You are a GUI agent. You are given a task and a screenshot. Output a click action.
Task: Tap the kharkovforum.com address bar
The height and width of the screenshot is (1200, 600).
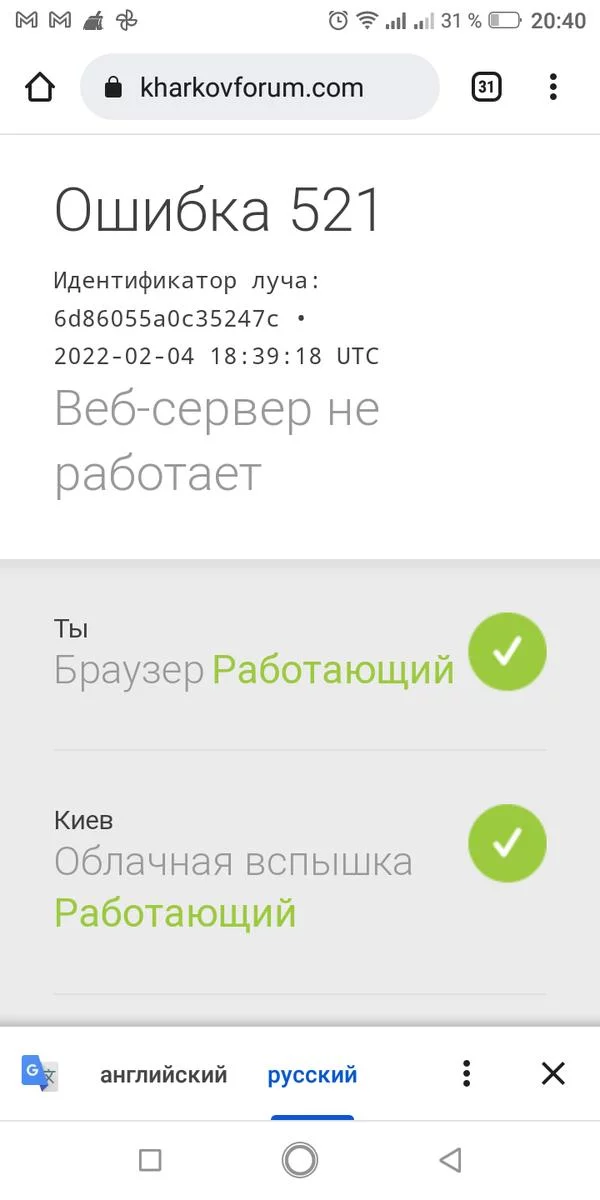coord(260,88)
